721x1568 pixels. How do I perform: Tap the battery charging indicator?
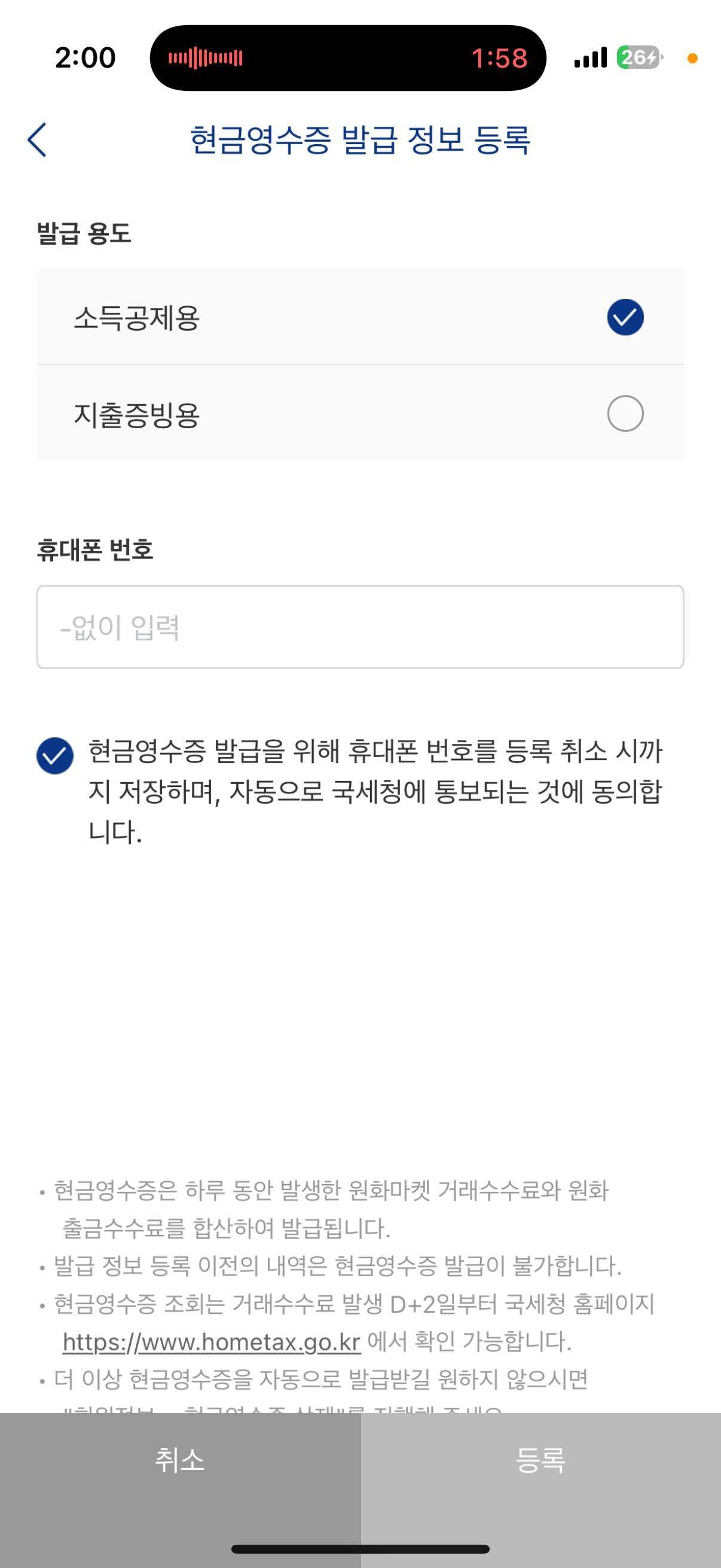coord(638,57)
